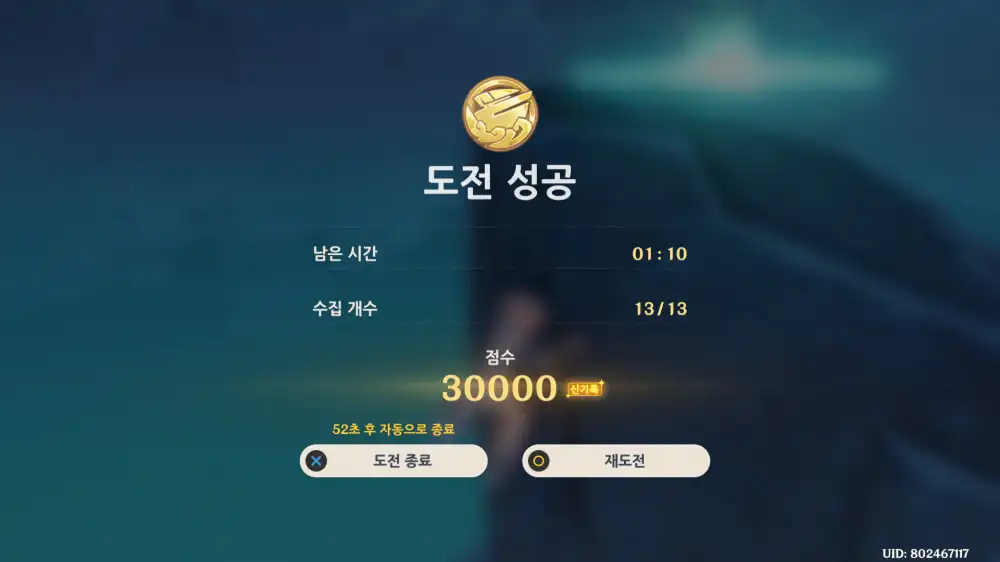
Task: Select 재도전 to retry the challenge
Action: [x=616, y=461]
